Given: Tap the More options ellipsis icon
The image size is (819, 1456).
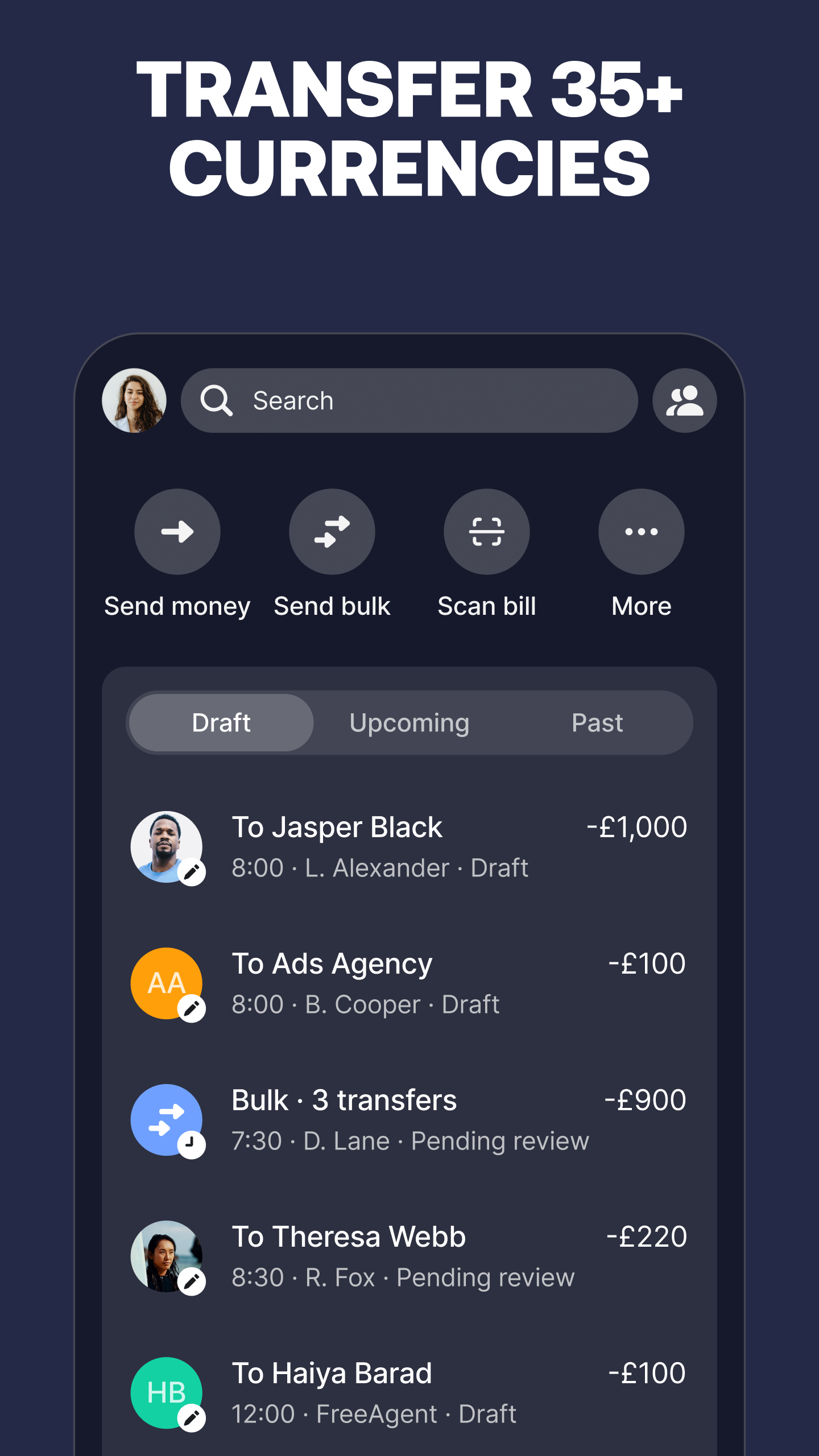Looking at the screenshot, I should coord(641,531).
